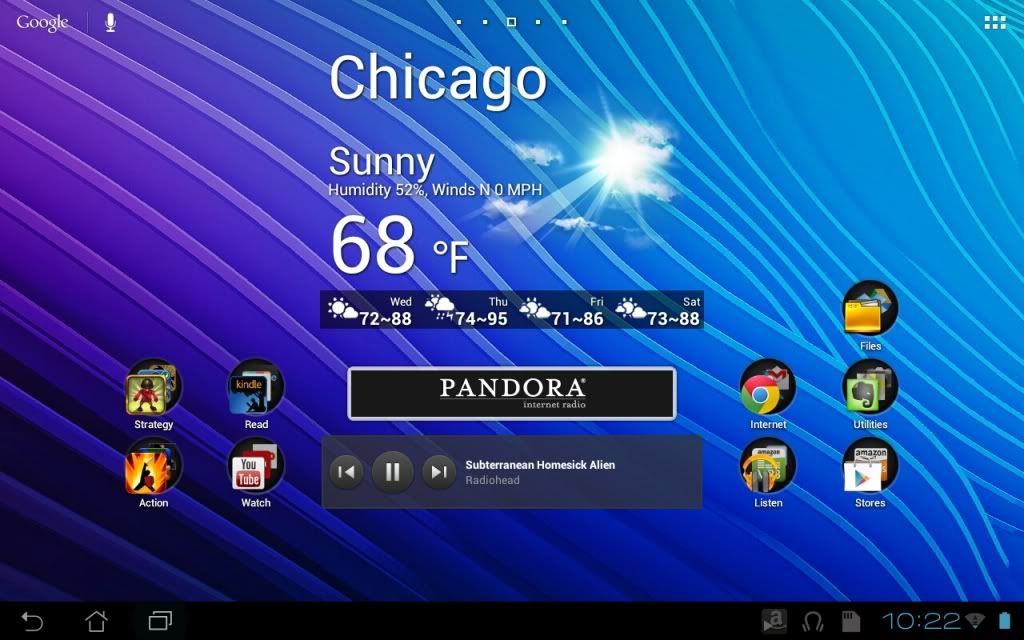Open the Utilities folder
1024x640 pixels.
click(x=870, y=388)
